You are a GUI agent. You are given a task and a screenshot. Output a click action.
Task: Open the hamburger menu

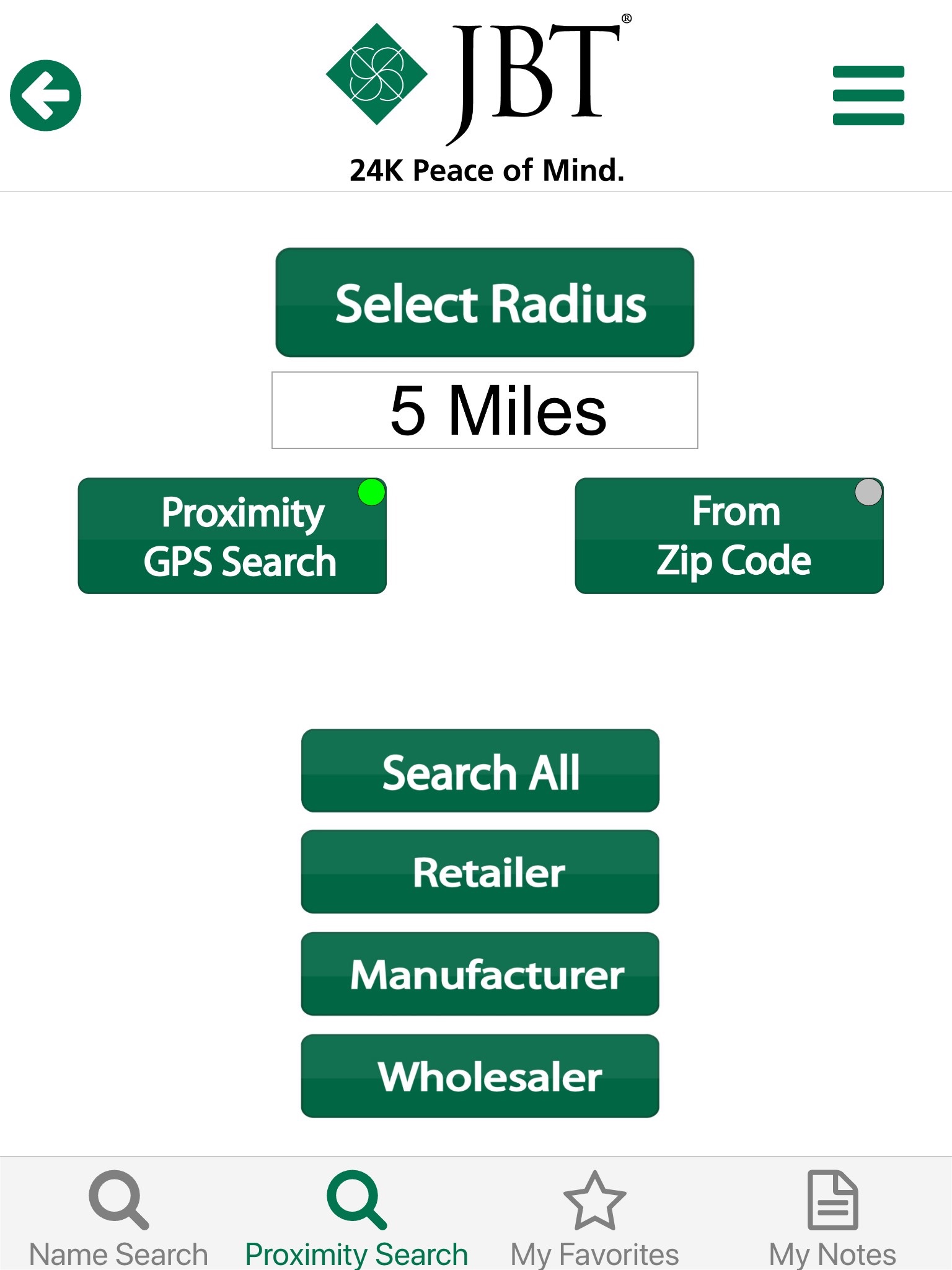pyautogui.click(x=868, y=95)
